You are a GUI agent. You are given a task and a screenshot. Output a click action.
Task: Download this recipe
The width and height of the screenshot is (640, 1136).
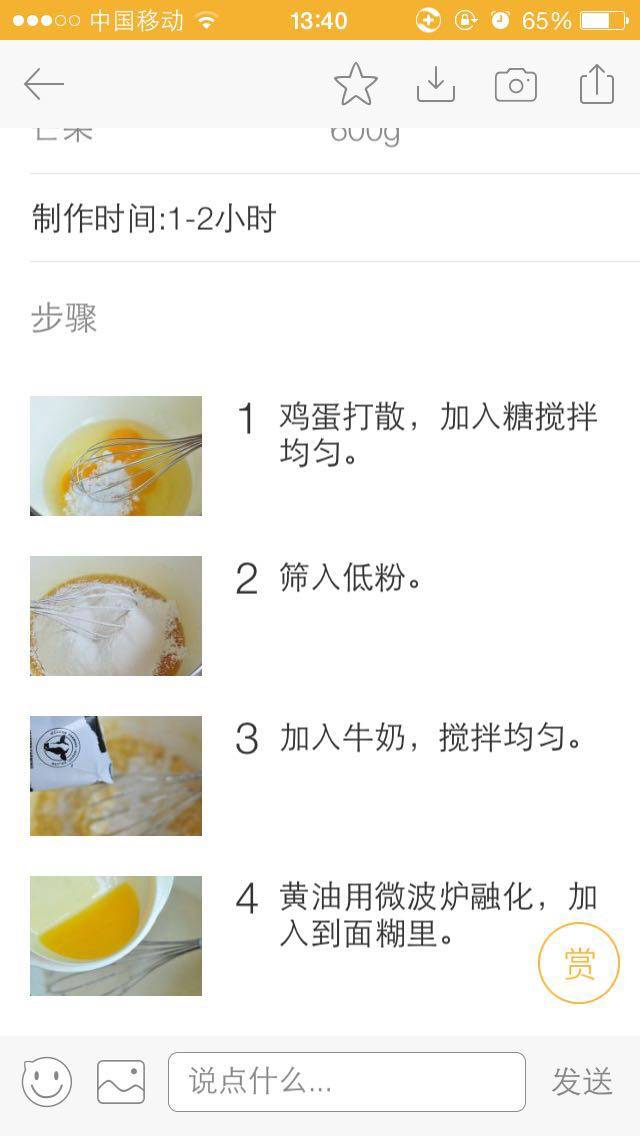[436, 85]
